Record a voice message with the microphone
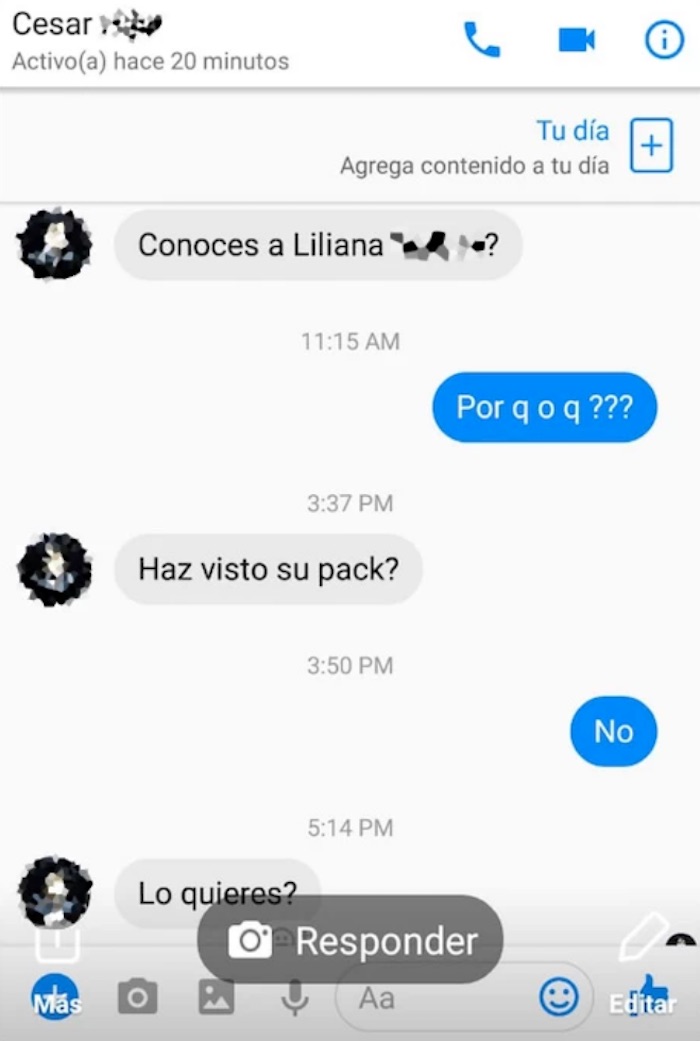The image size is (700, 1041). pos(293,997)
